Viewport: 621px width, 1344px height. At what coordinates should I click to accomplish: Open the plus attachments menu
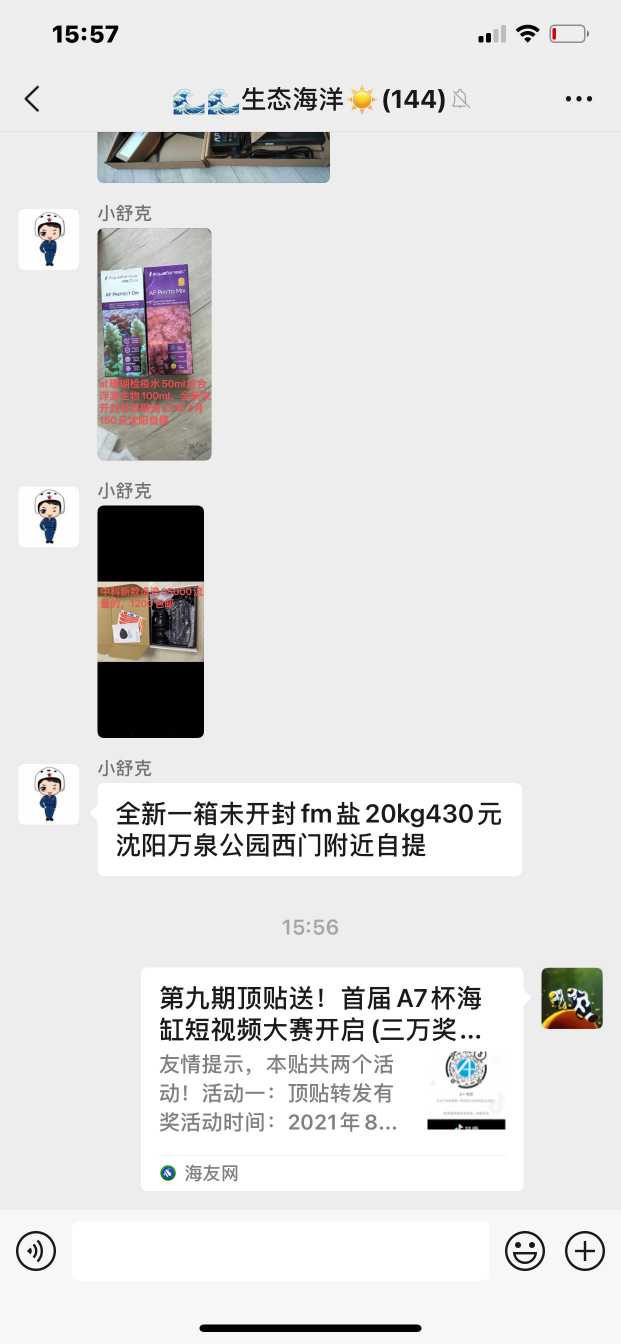585,1251
